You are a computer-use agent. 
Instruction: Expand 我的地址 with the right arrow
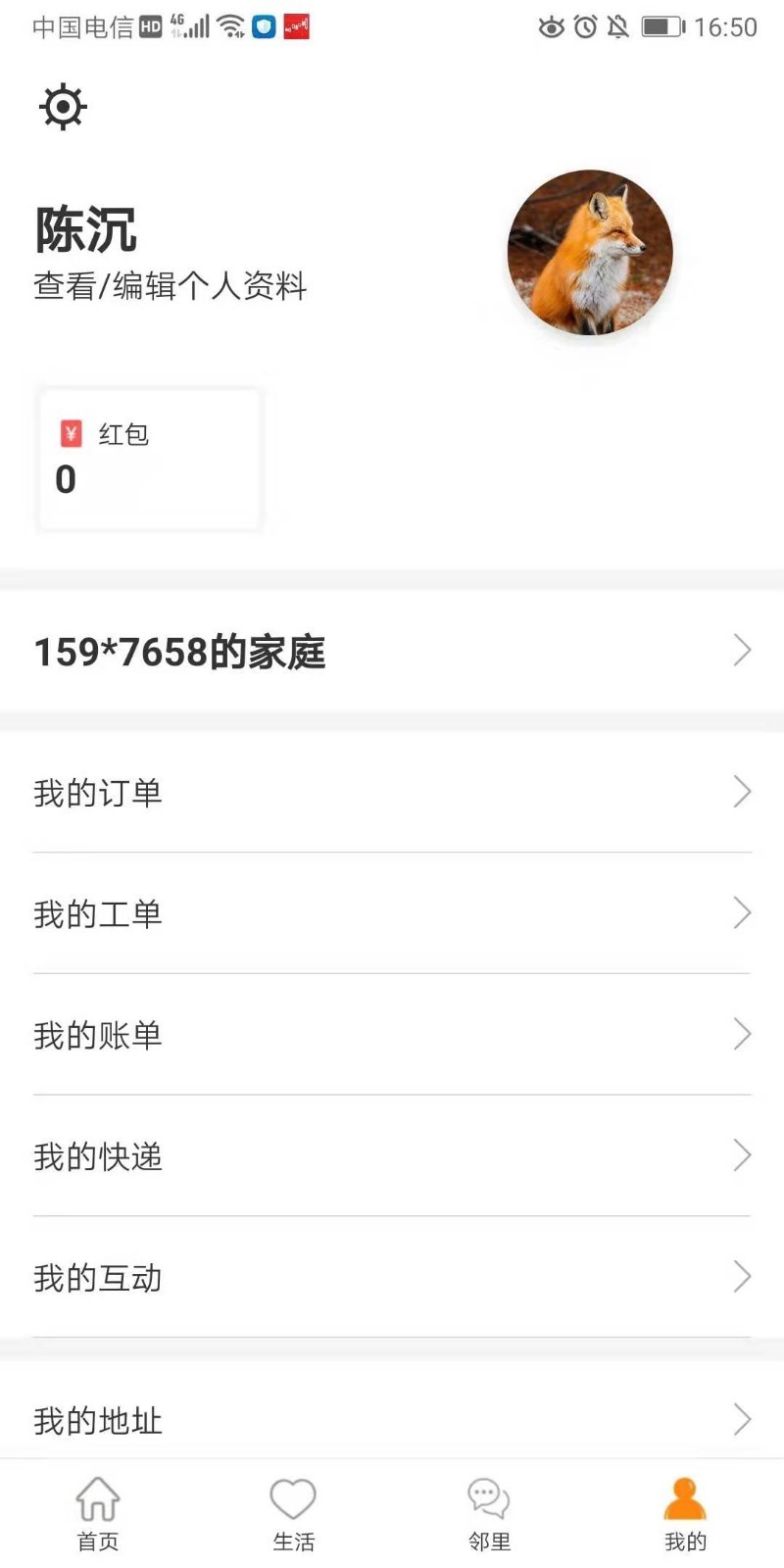coord(742,1420)
